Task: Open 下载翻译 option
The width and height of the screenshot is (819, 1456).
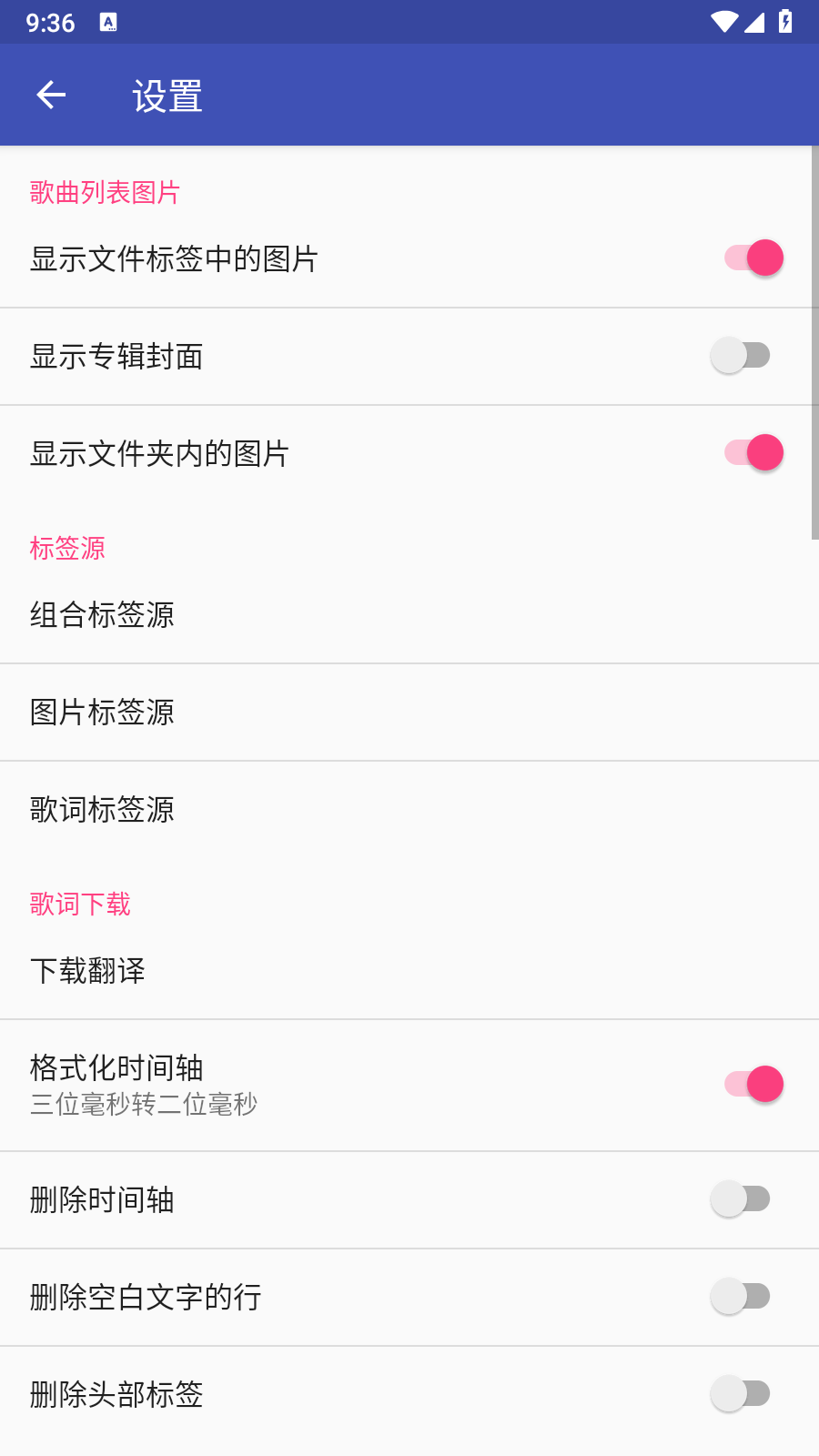Action: coord(409,971)
